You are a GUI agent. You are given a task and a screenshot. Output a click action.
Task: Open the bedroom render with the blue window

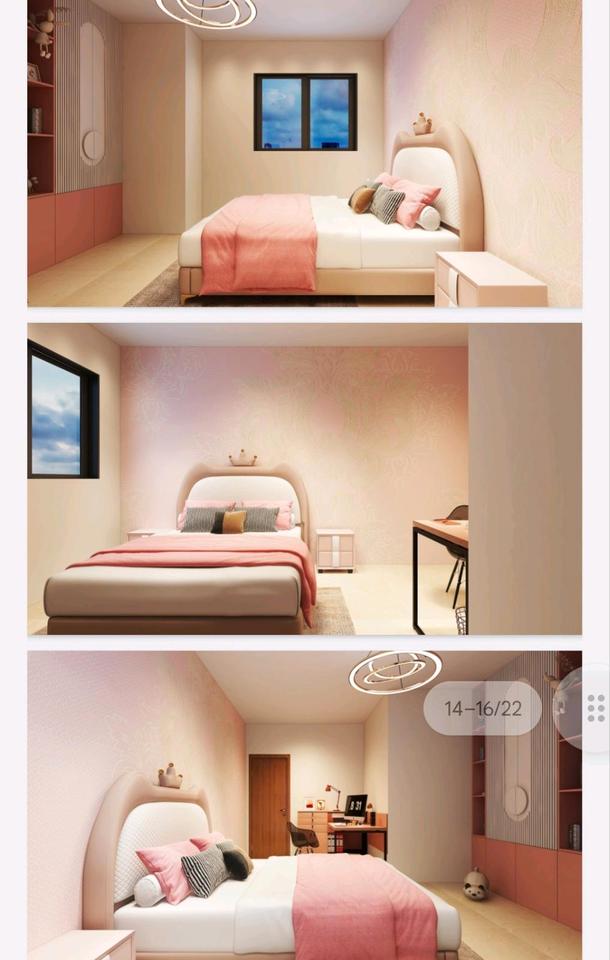(304, 153)
